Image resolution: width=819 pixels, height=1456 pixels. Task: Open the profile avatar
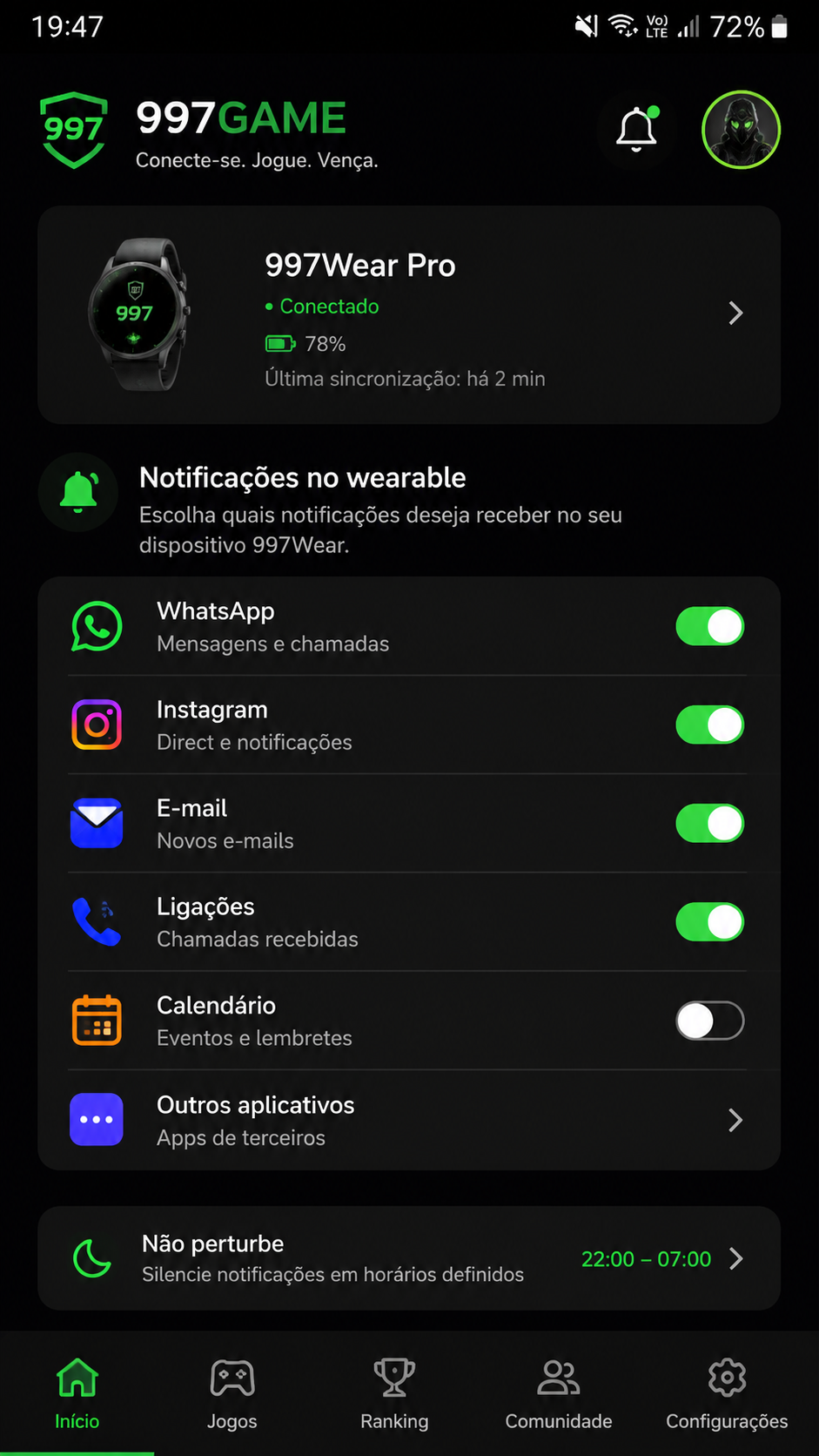741,130
